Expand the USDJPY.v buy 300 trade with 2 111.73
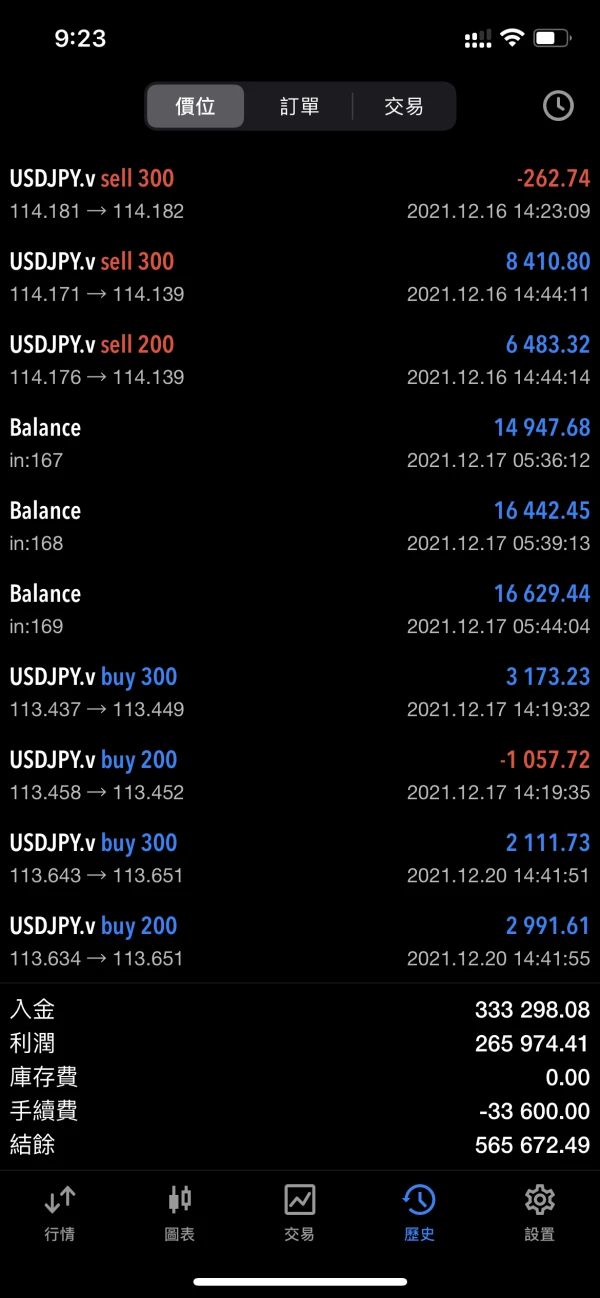The image size is (600, 1298). coord(300,858)
